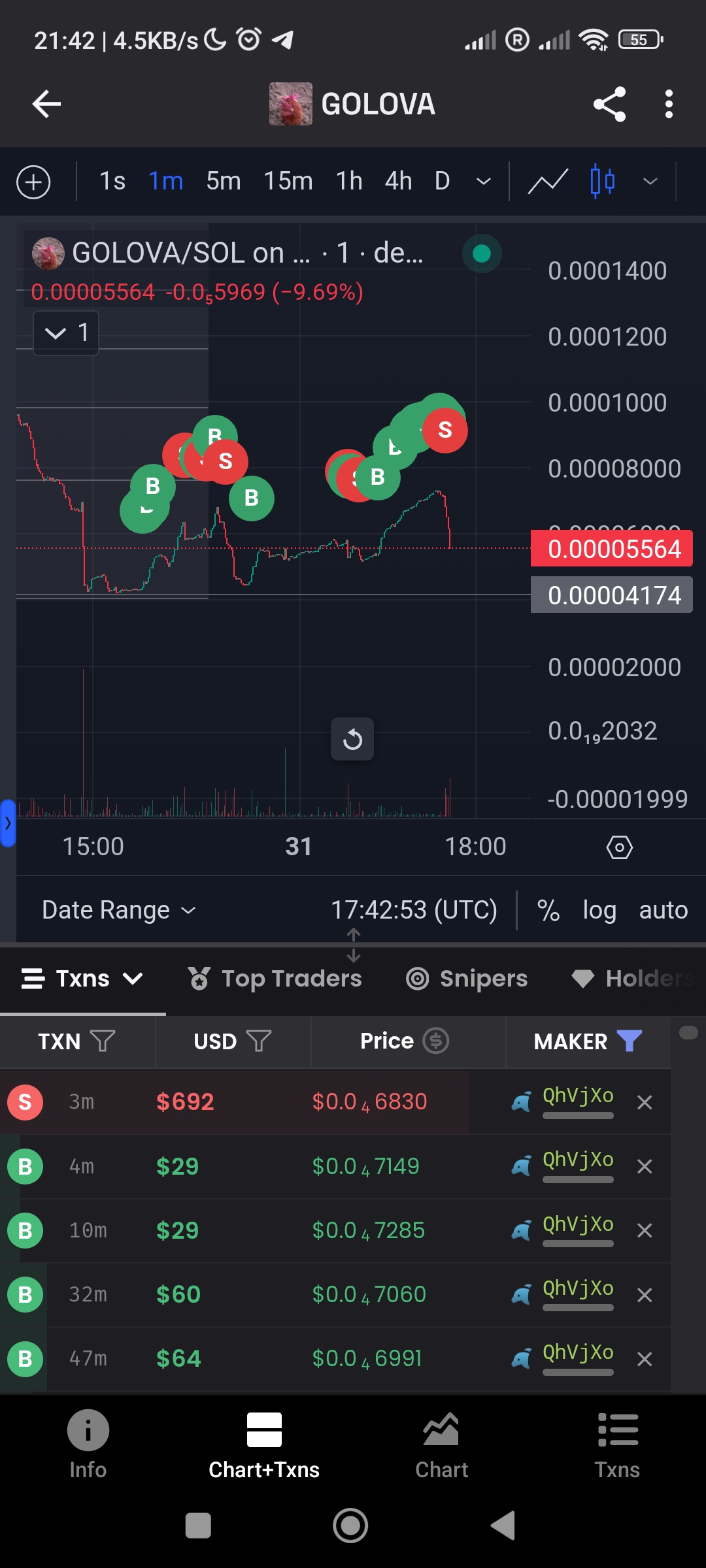This screenshot has width=706, height=1568.
Task: Switch to line chart style
Action: tap(547, 182)
